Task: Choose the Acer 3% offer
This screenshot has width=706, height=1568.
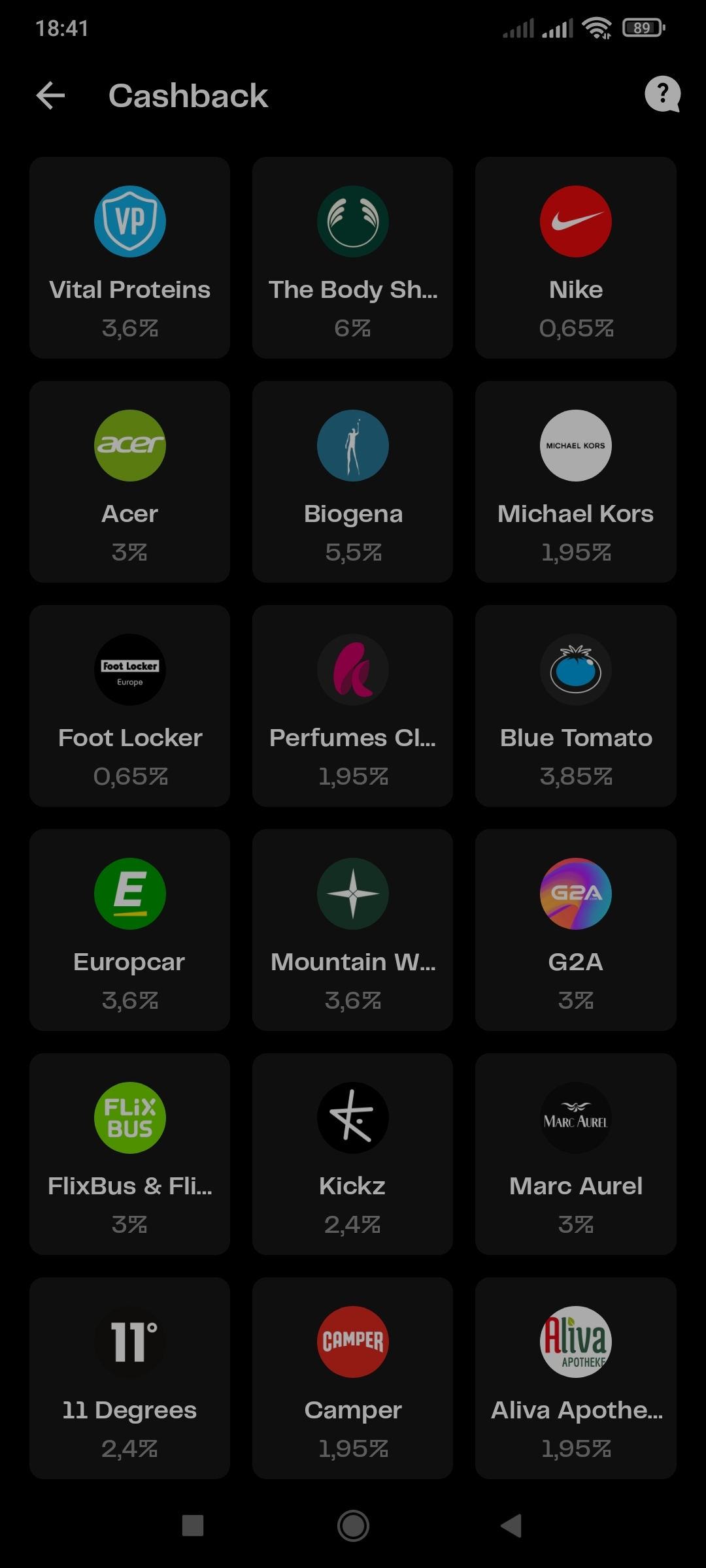Action: 129,482
